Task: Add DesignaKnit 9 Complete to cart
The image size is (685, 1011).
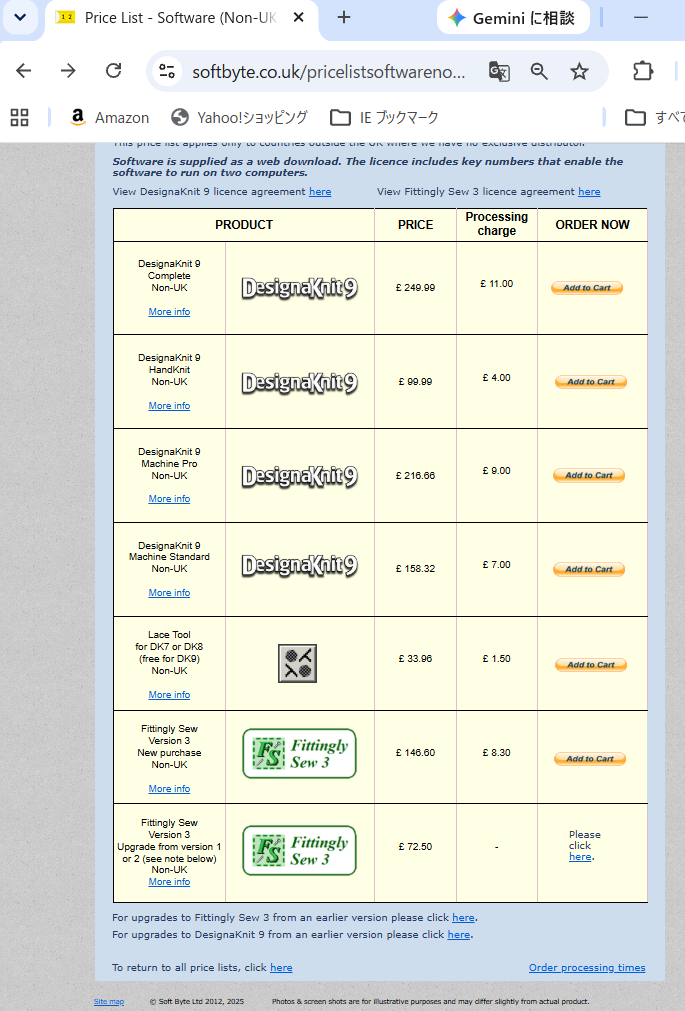Action: point(586,288)
